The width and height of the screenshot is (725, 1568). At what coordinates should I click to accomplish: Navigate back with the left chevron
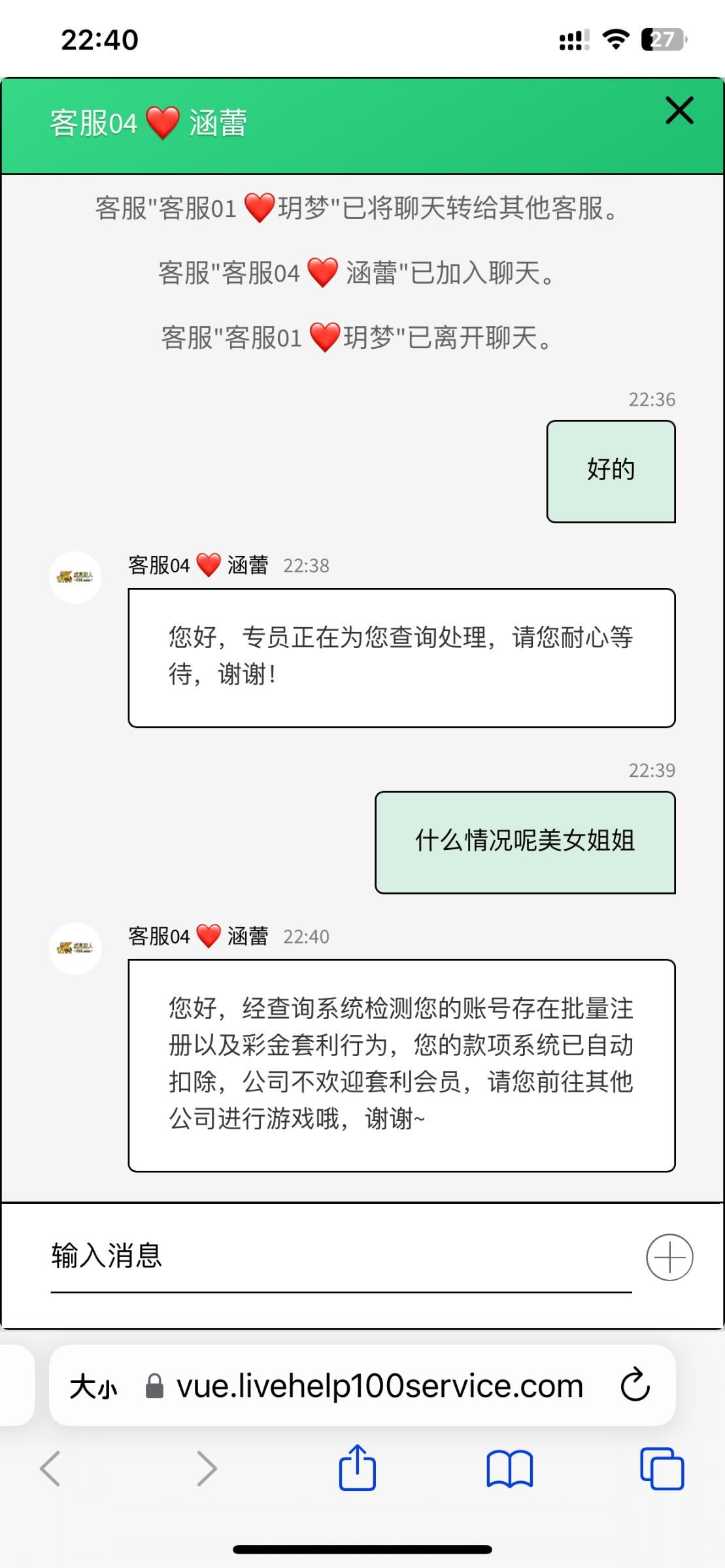point(51,1468)
